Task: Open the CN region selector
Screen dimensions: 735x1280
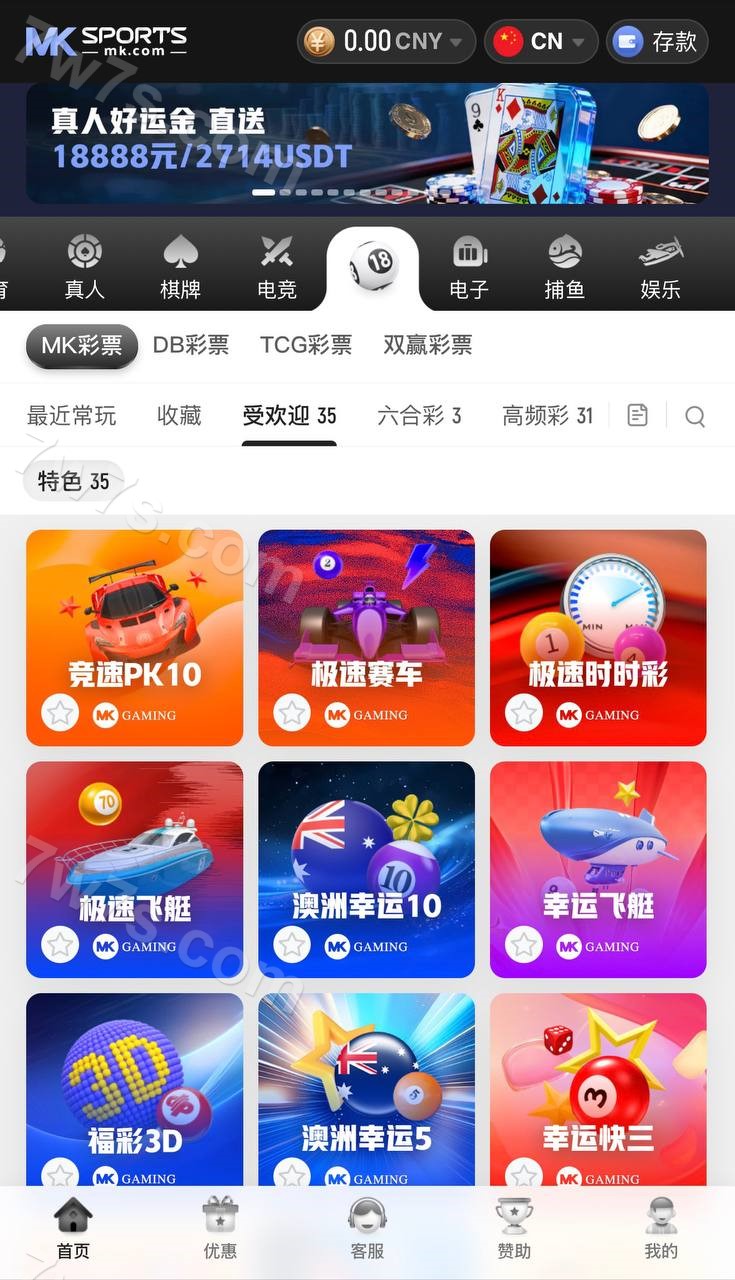Action: coord(540,42)
